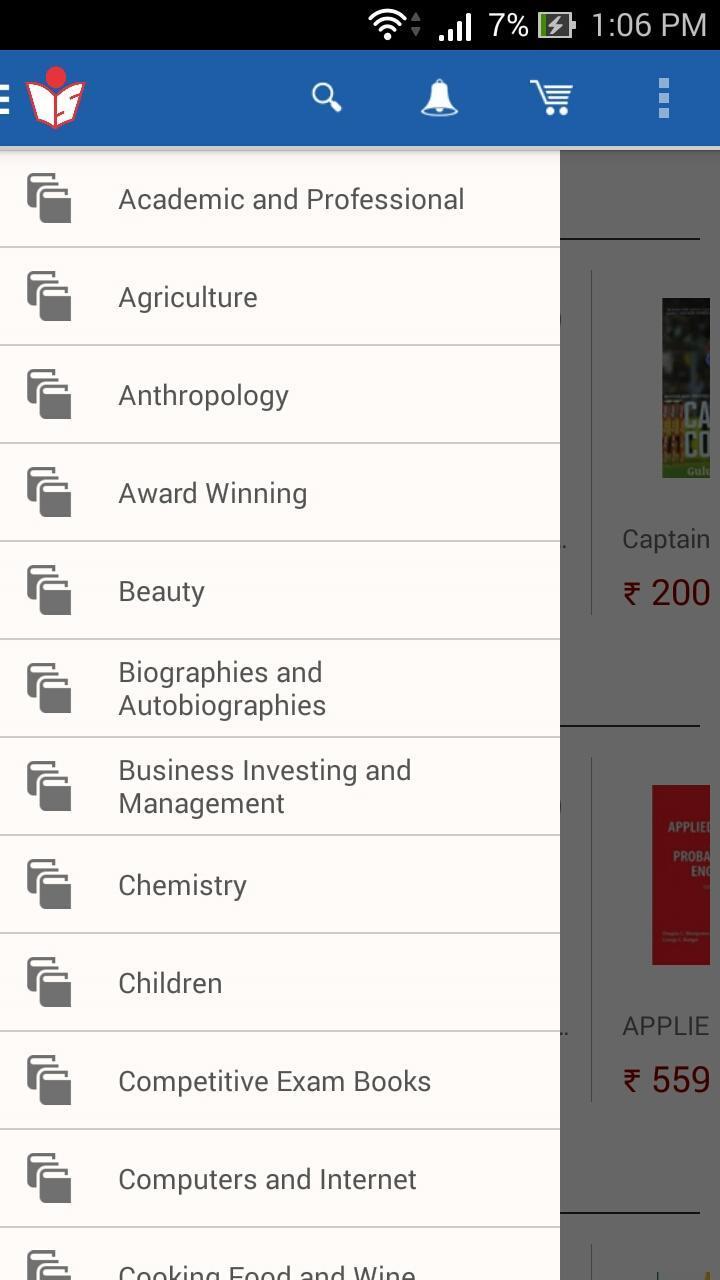Choose the Computers and Internet category
The height and width of the screenshot is (1280, 720).
[267, 1178]
